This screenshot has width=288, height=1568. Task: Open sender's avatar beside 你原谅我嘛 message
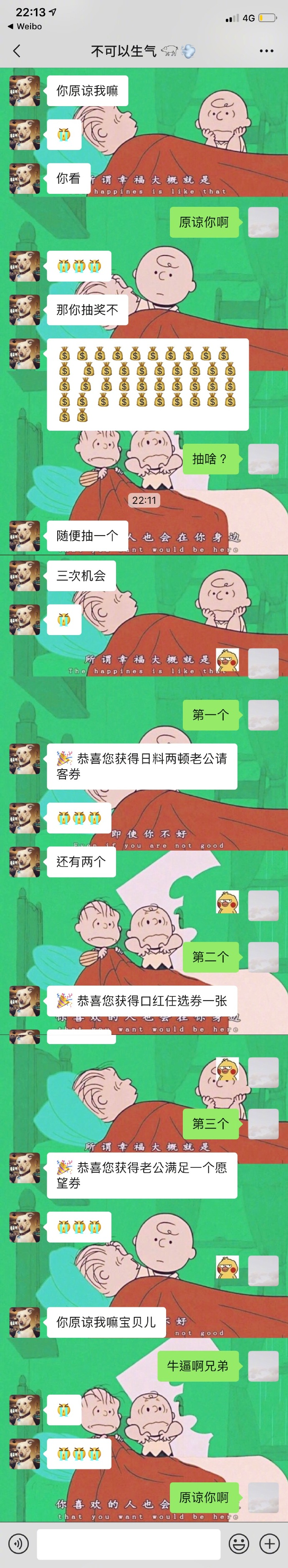tap(24, 91)
